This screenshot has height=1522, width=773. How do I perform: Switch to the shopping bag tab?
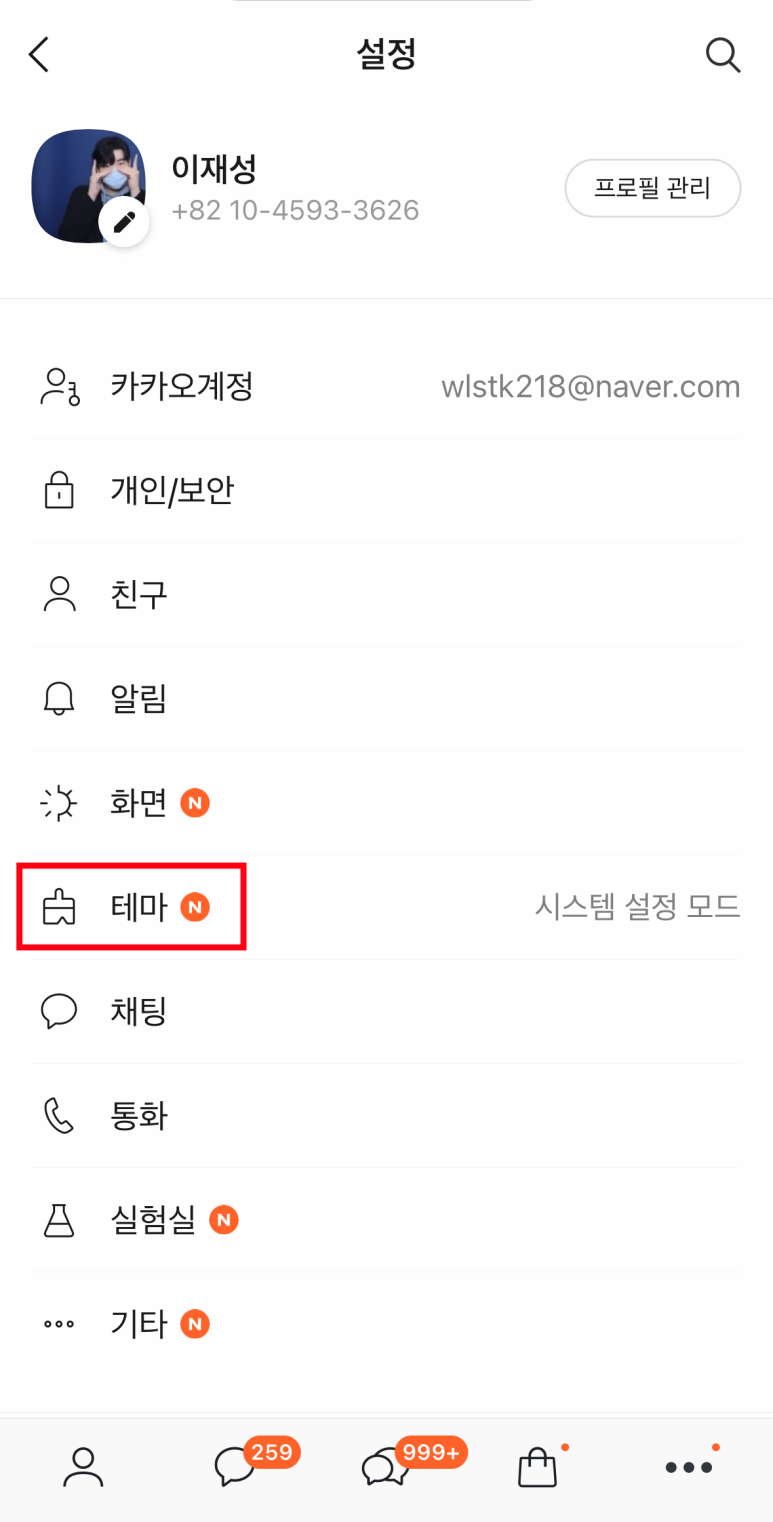537,1467
